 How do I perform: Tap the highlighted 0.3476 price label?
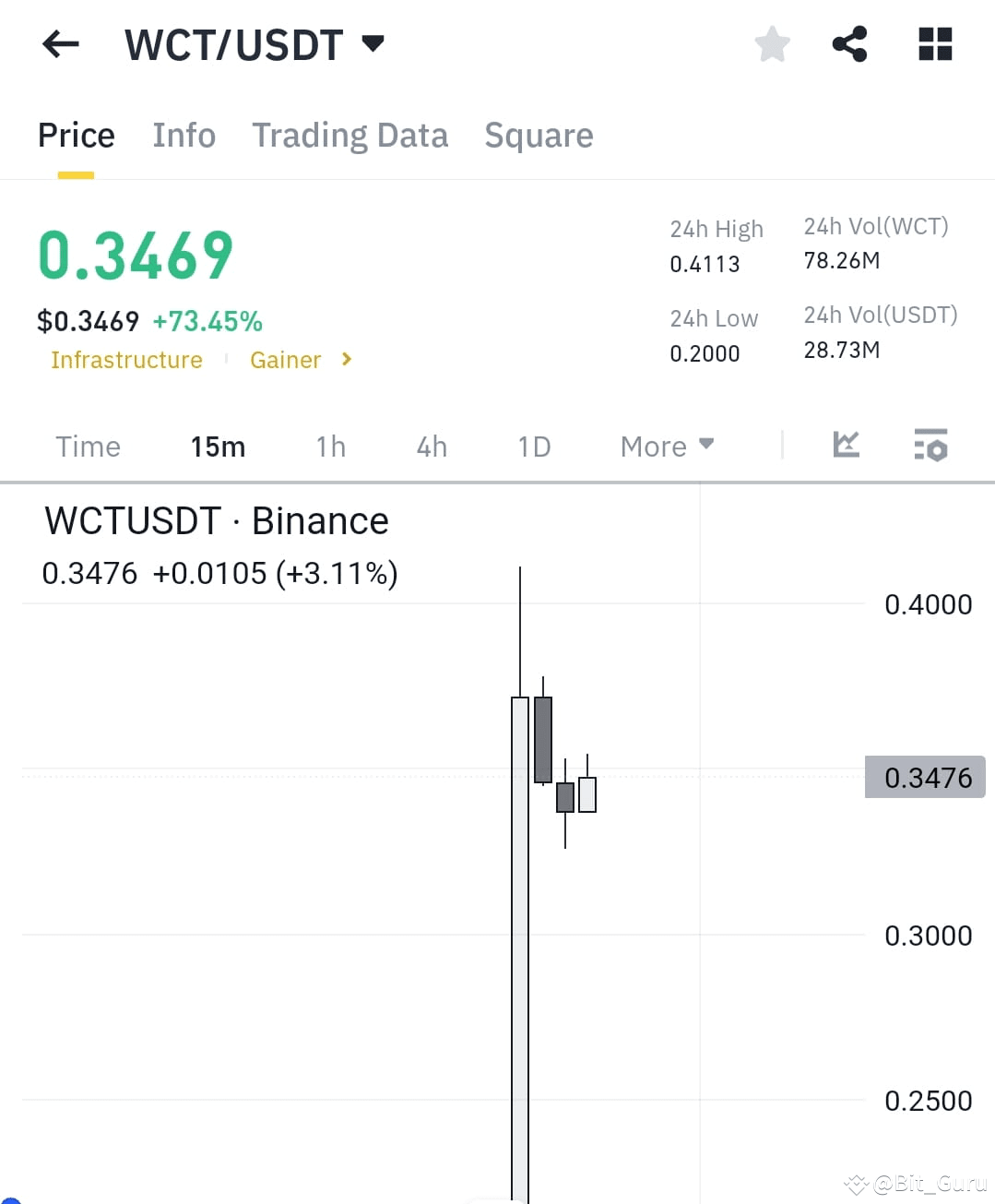click(925, 777)
